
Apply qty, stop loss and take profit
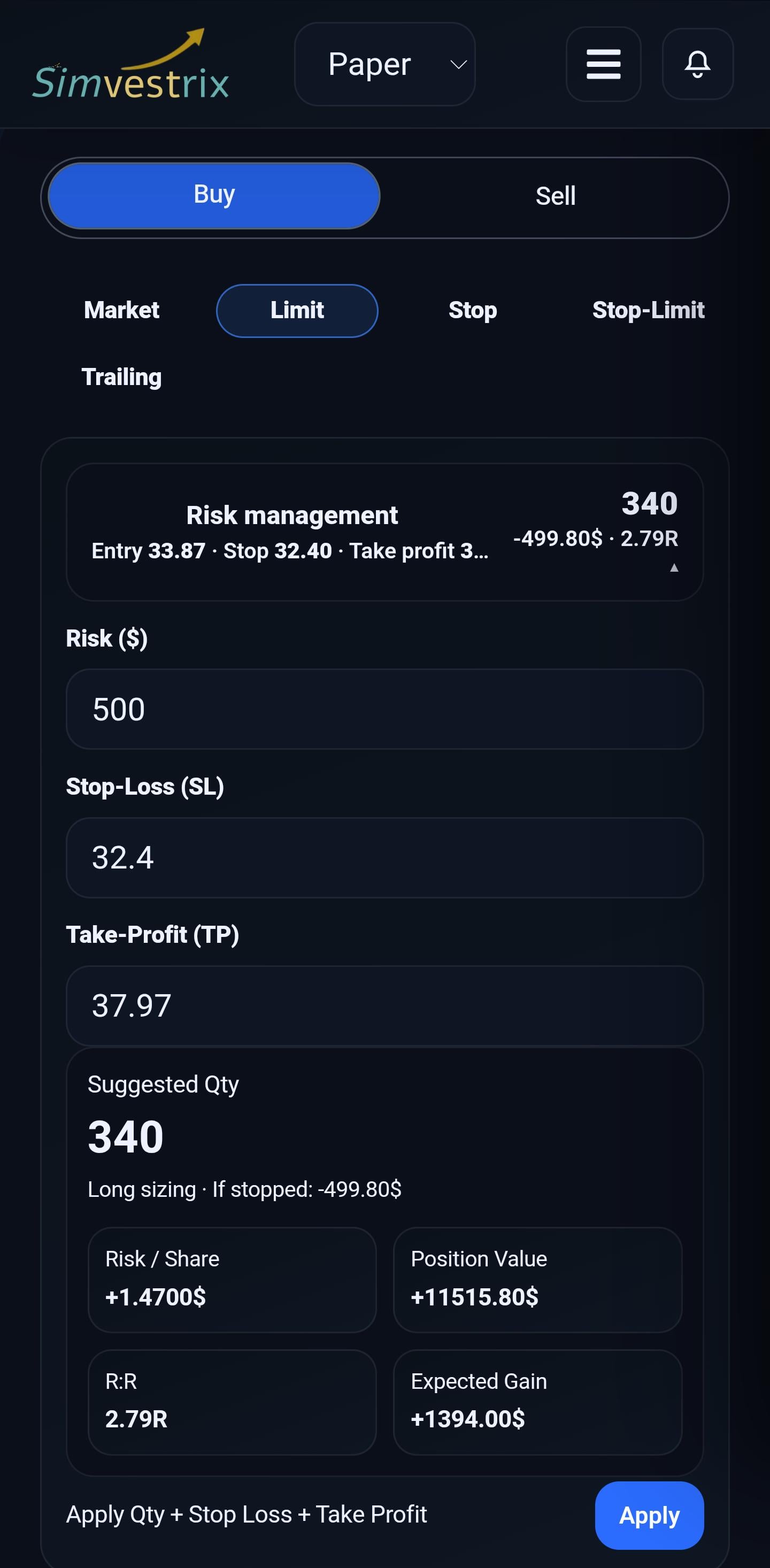coord(649,1515)
